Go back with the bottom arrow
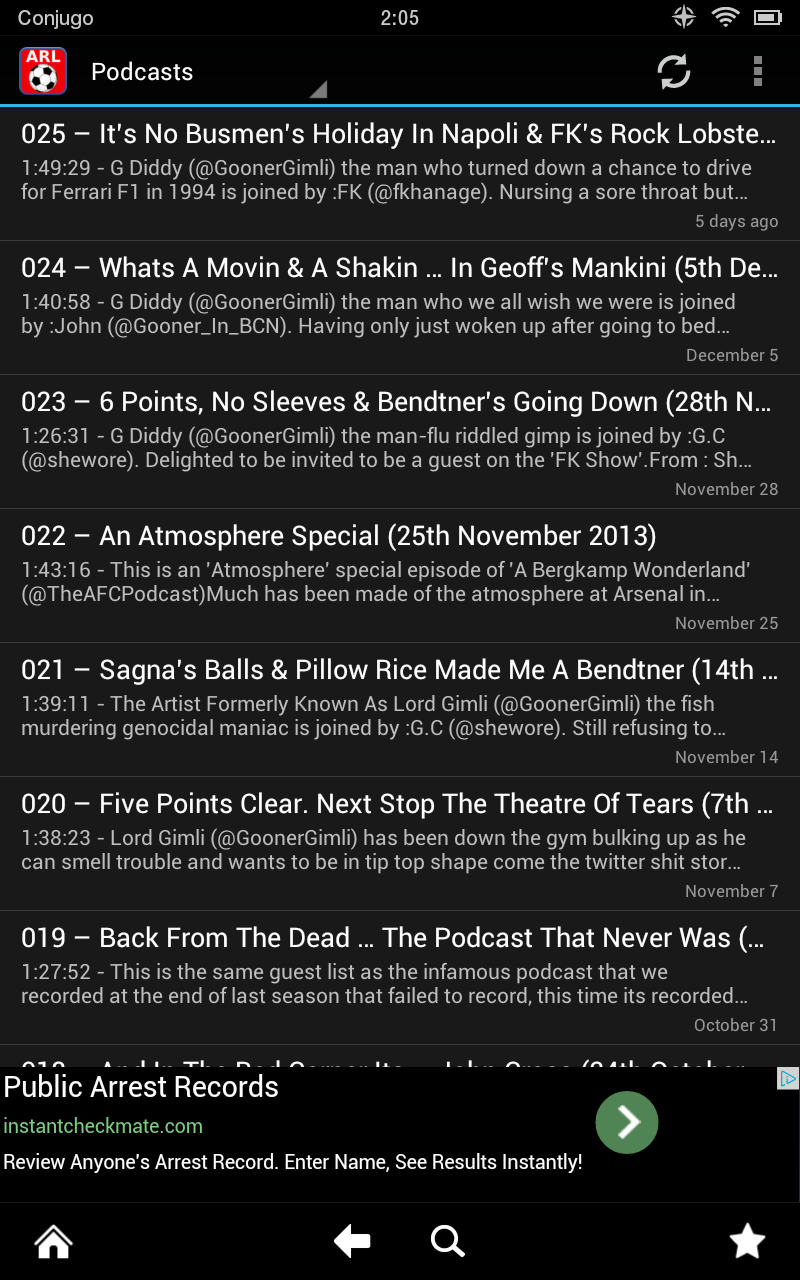This screenshot has width=800, height=1280. [352, 1242]
